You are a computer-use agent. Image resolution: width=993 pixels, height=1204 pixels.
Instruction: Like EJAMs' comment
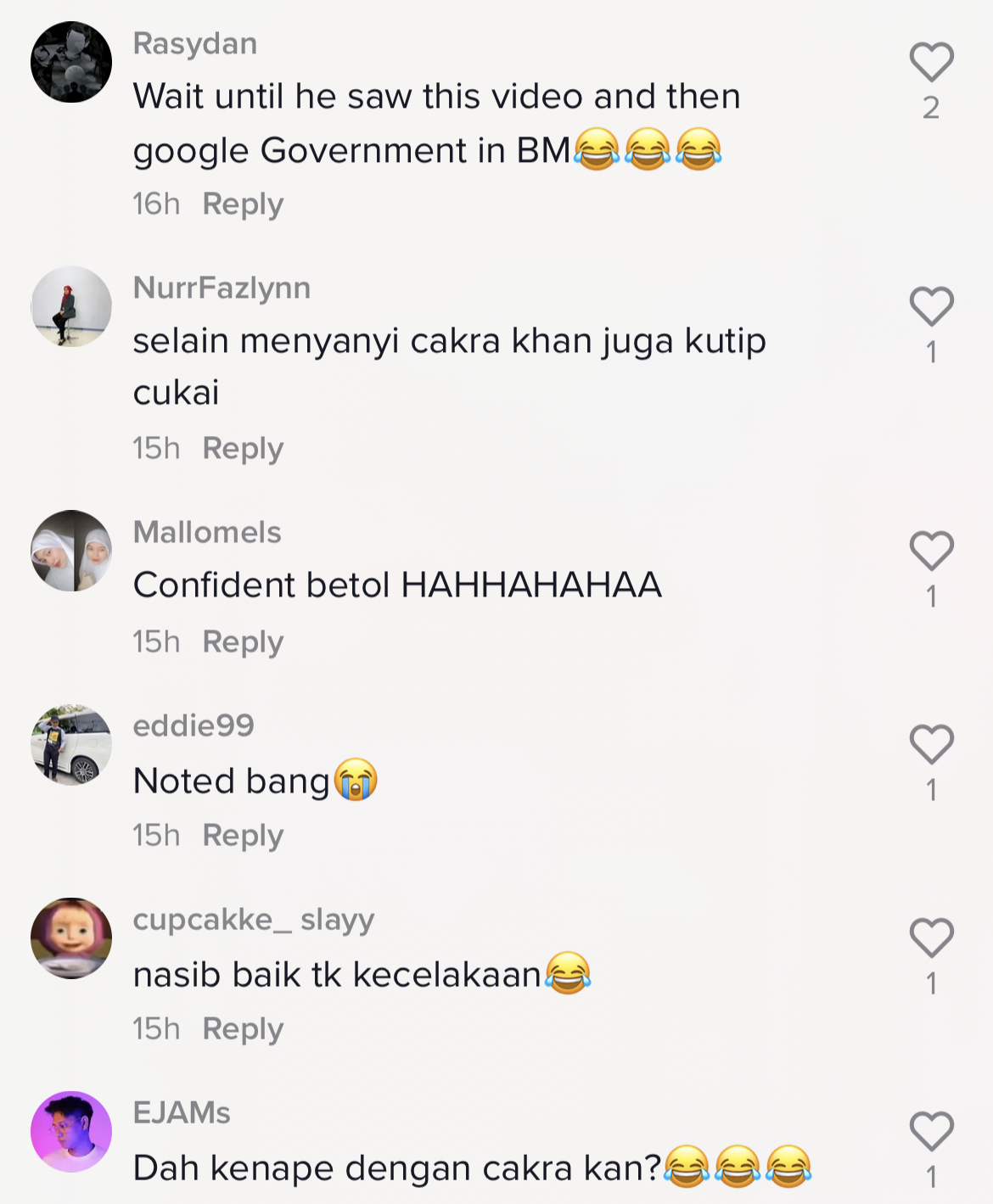pos(931,1132)
